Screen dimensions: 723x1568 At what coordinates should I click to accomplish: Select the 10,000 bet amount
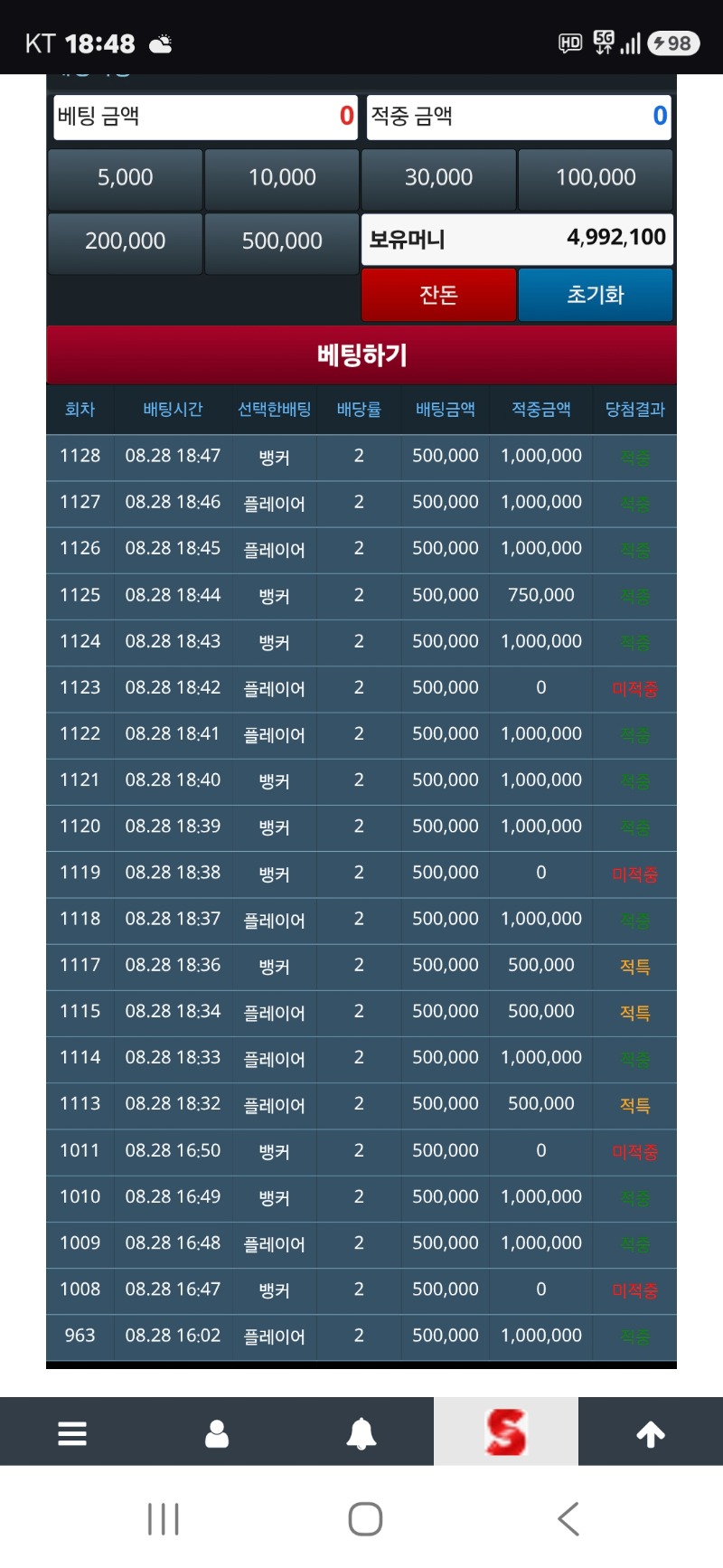282,178
